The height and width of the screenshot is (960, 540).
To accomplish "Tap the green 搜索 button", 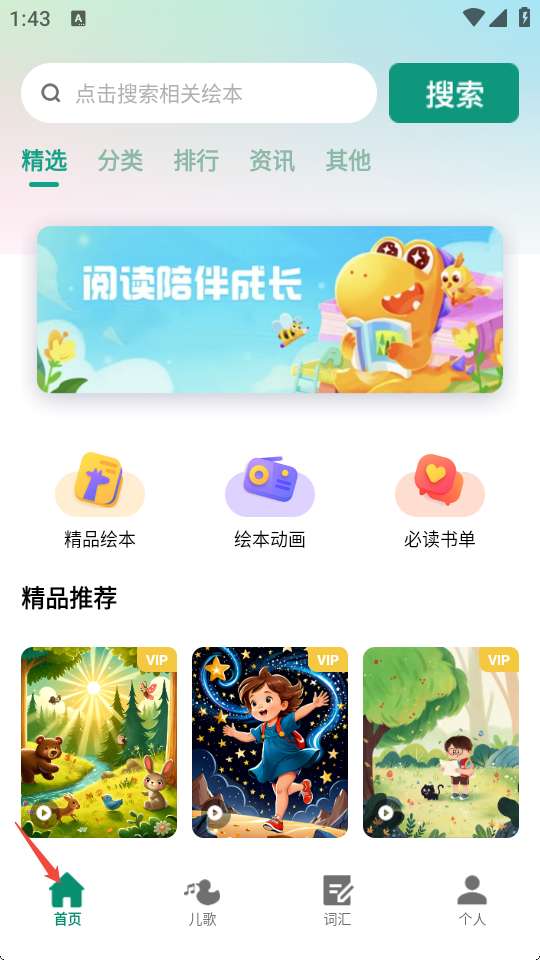I will pos(454,93).
